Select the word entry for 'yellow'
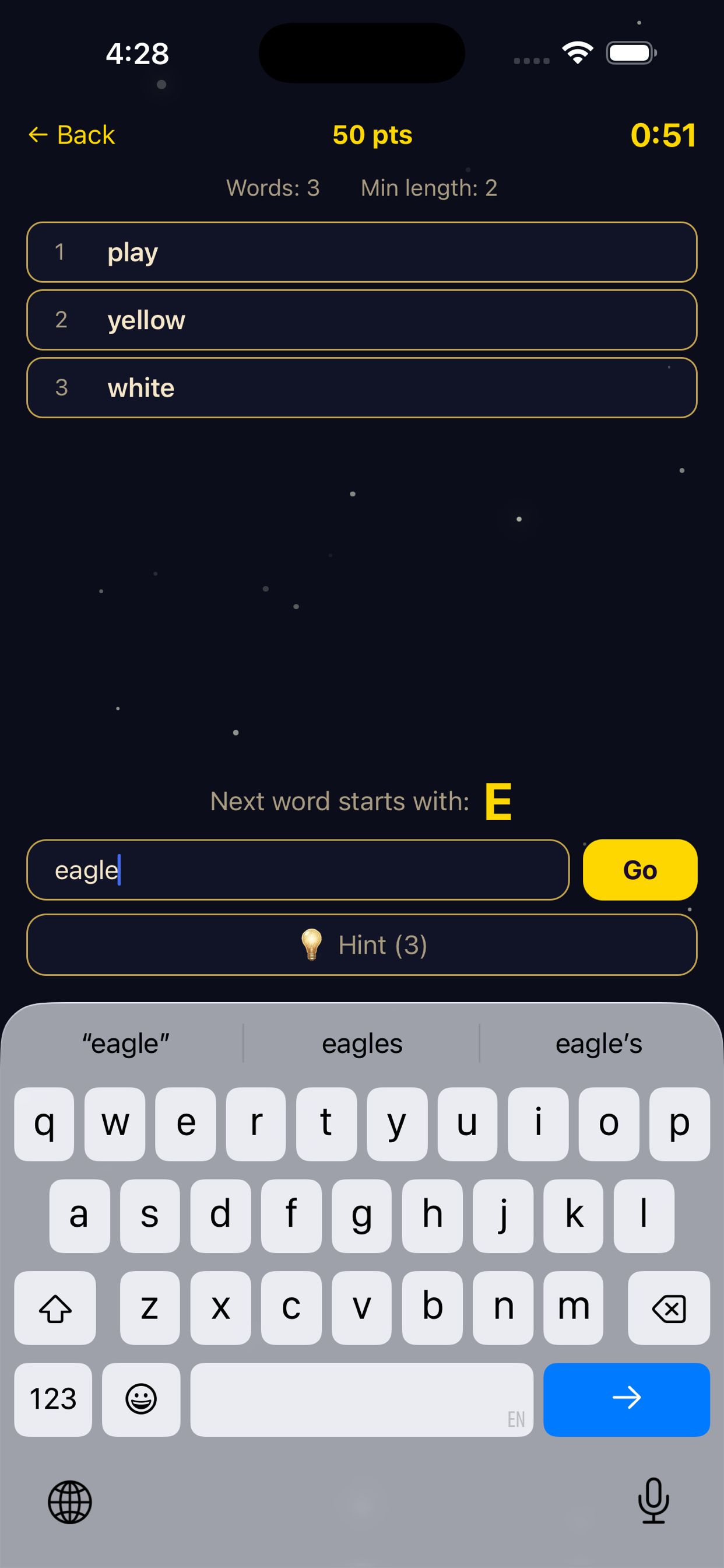 [x=362, y=320]
